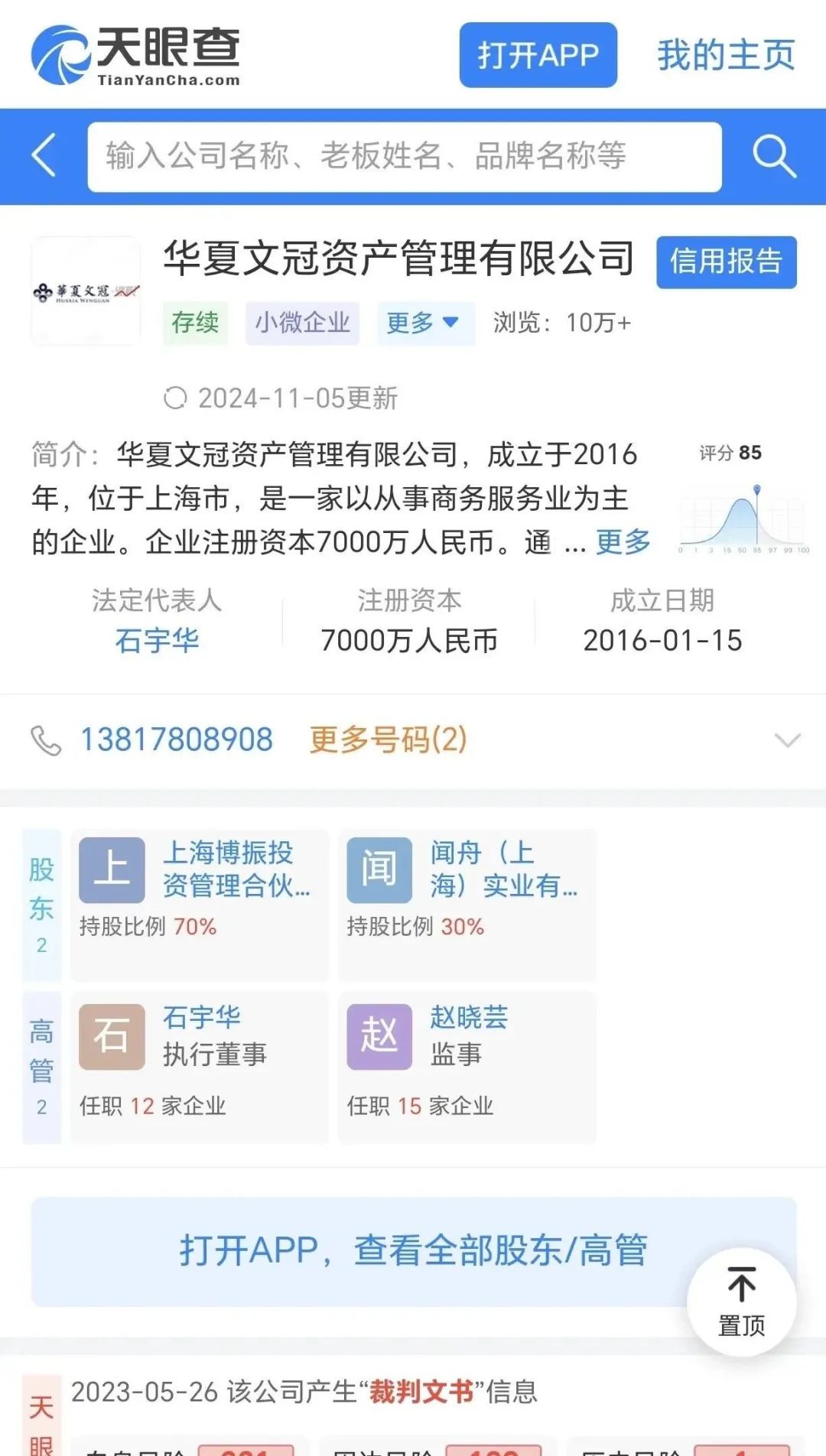Click the 石 avatar for 石宇华
The width and height of the screenshot is (826, 1456).
tap(111, 1036)
